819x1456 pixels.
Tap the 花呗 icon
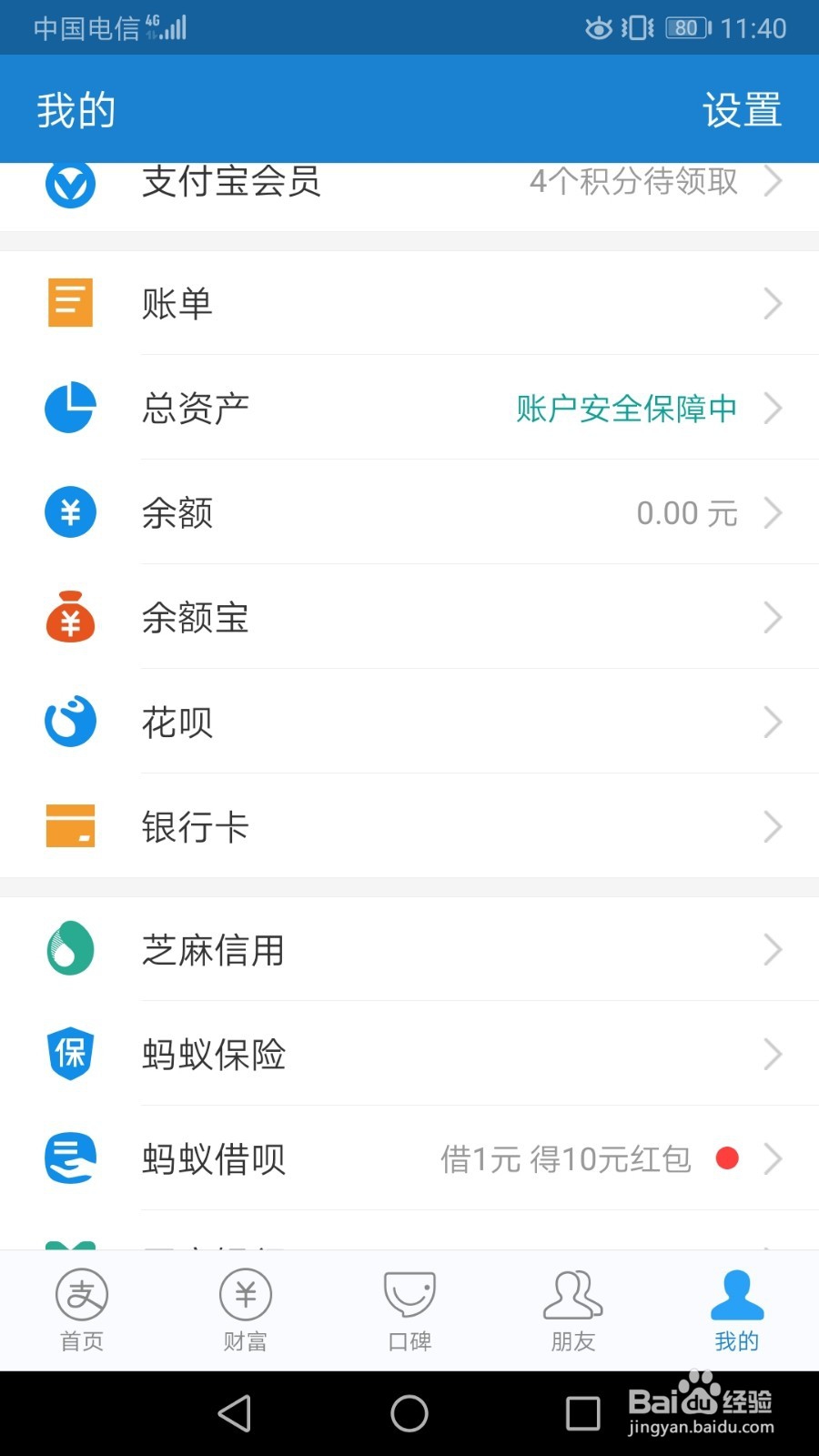coord(70,721)
